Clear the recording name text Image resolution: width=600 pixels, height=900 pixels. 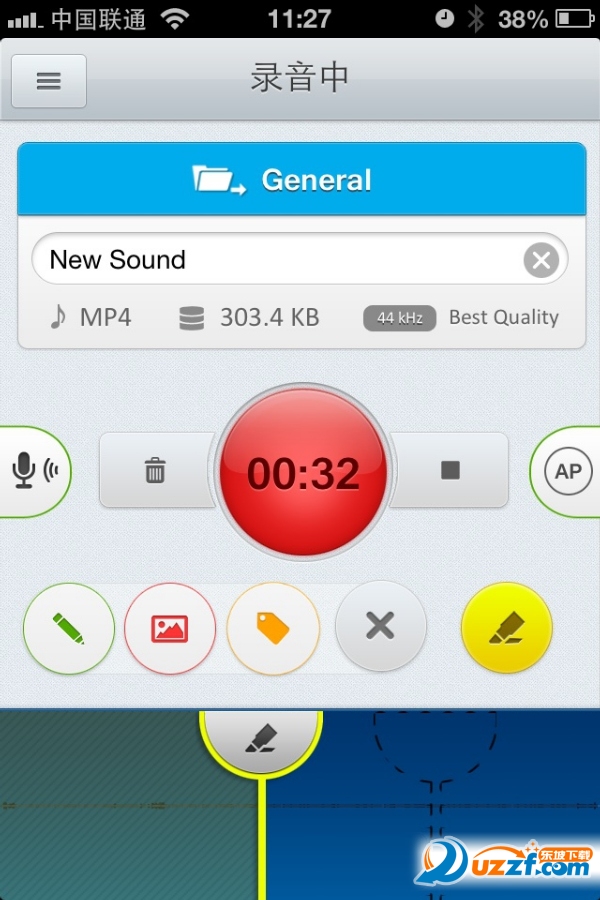[541, 261]
